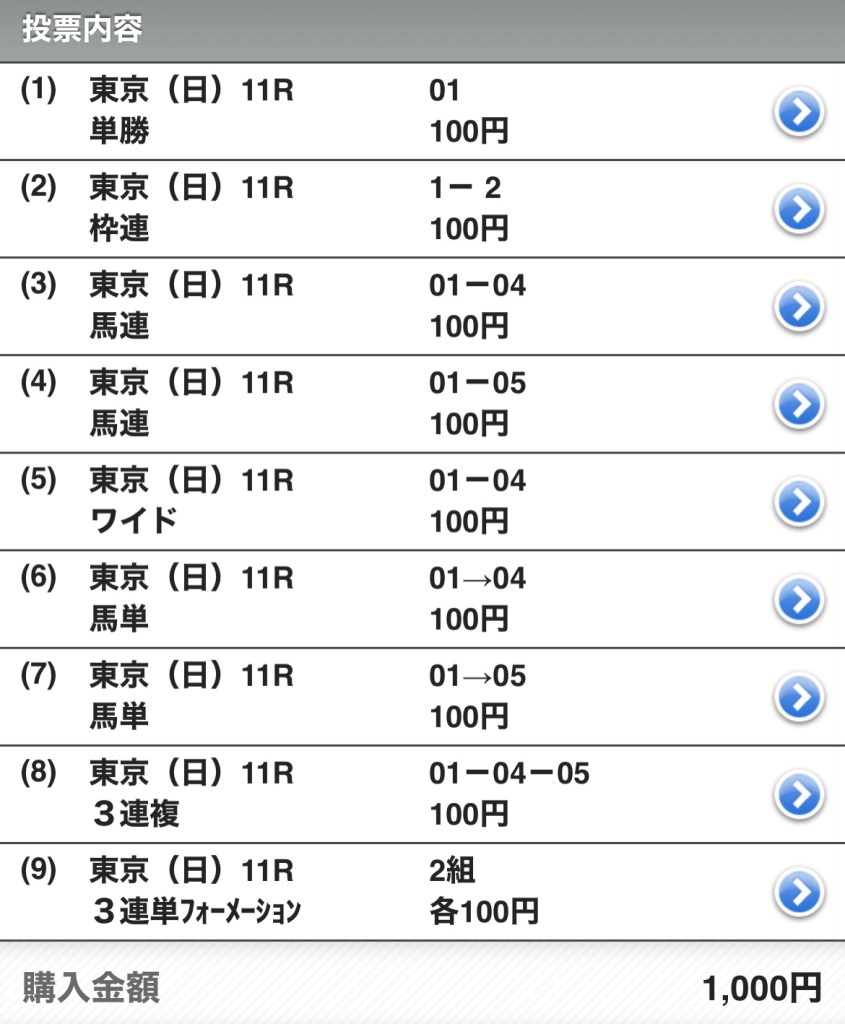845x1024 pixels.
Task: Open bet (1) 単勝 01 details
Action: pyautogui.click(x=799, y=113)
